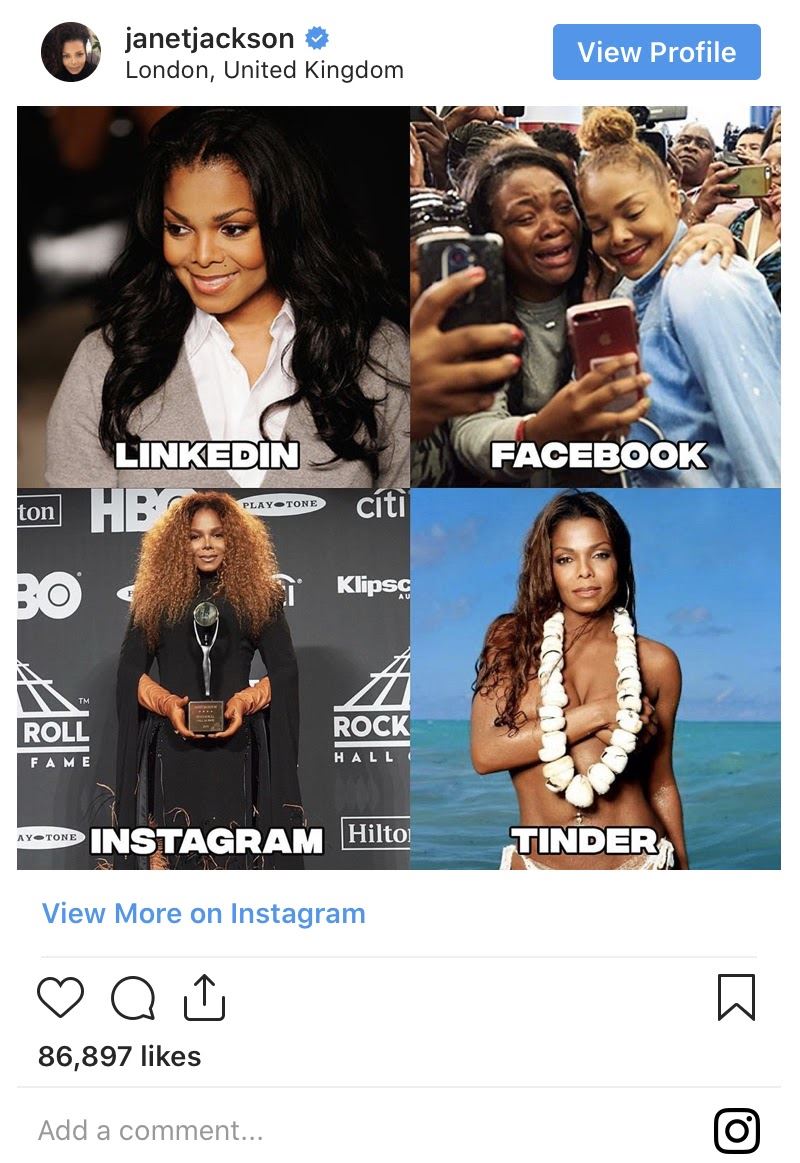This screenshot has height=1163, width=800.
Task: Tap the profile avatar picture
Action: coord(71,52)
